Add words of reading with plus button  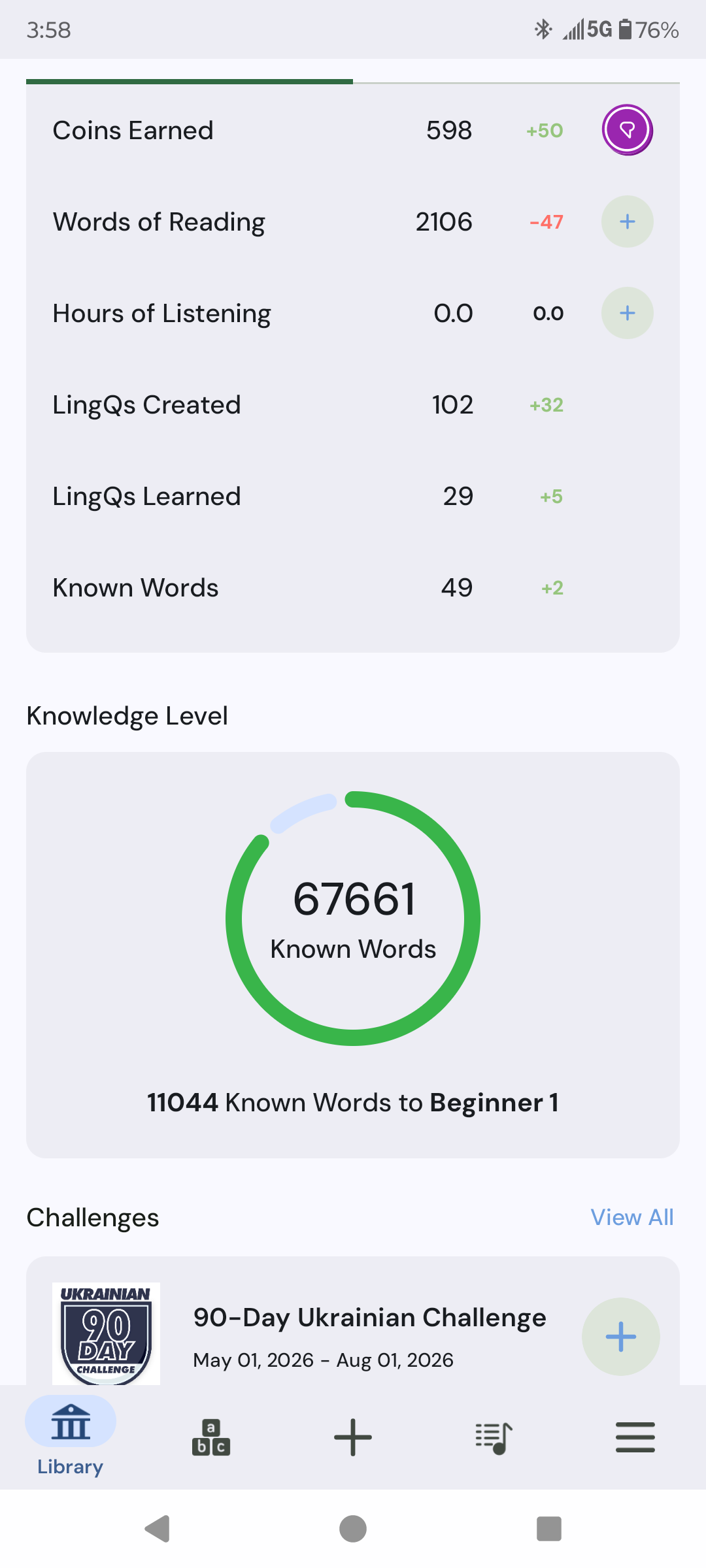point(627,221)
